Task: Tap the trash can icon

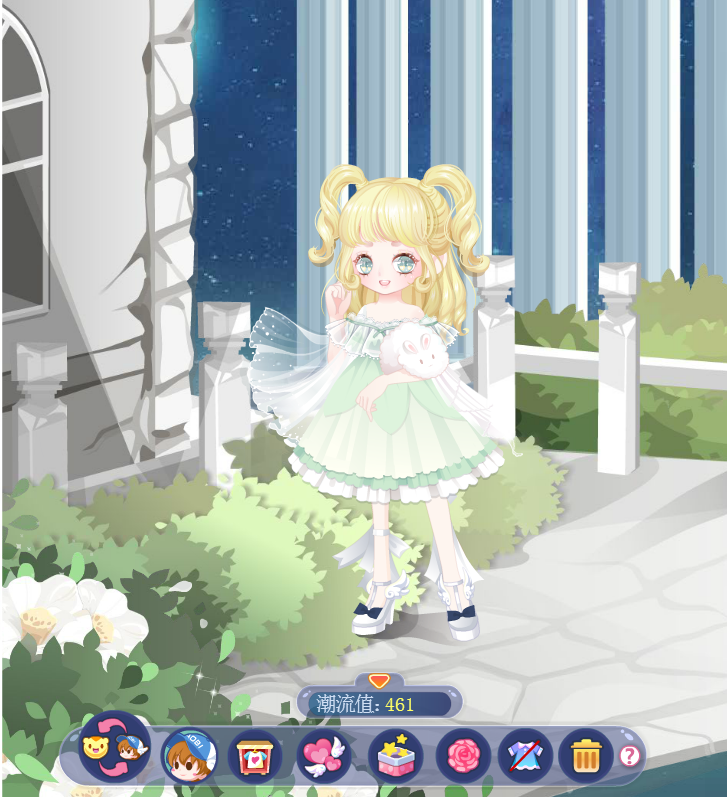Action: pos(585,756)
